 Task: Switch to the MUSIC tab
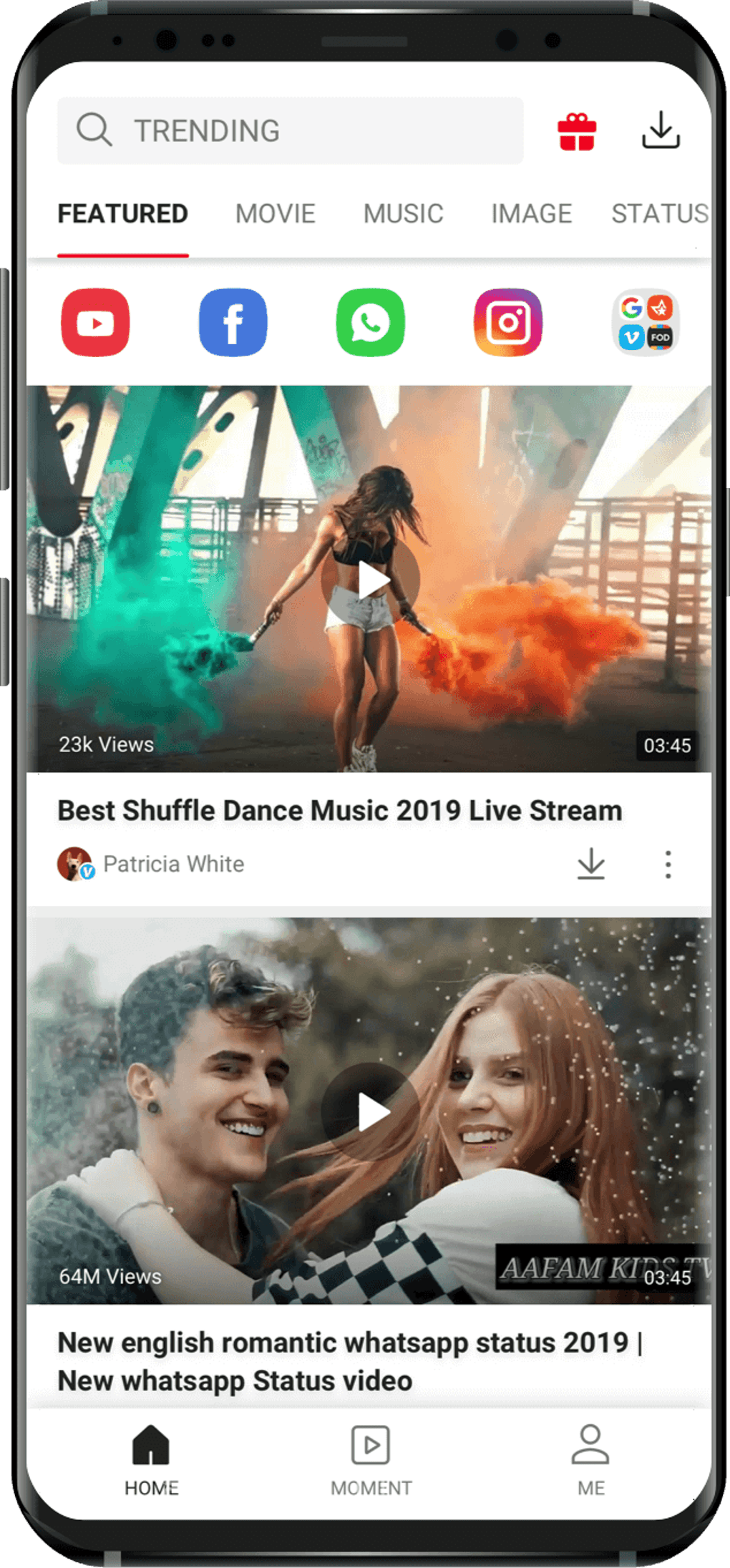pyautogui.click(x=403, y=214)
